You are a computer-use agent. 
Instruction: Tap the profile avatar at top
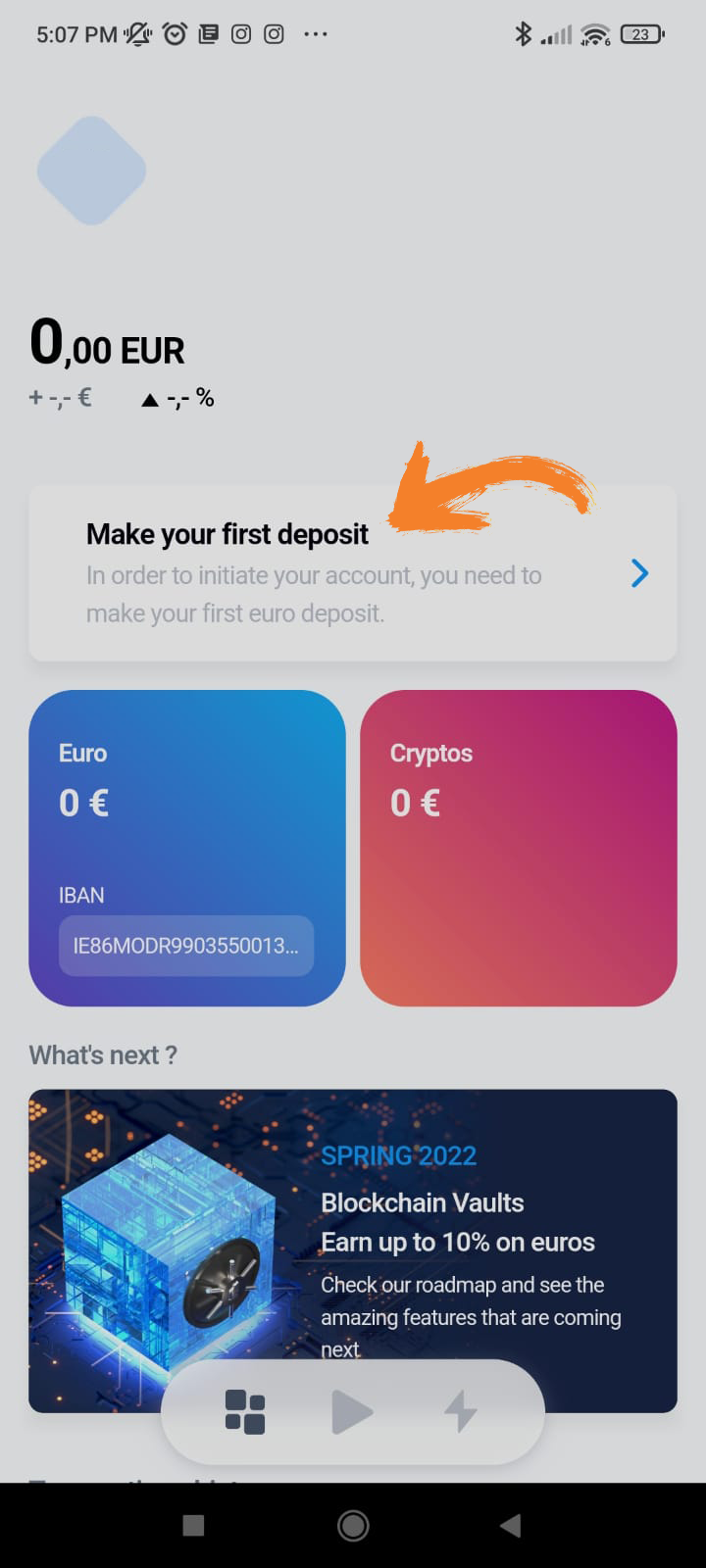click(x=92, y=171)
